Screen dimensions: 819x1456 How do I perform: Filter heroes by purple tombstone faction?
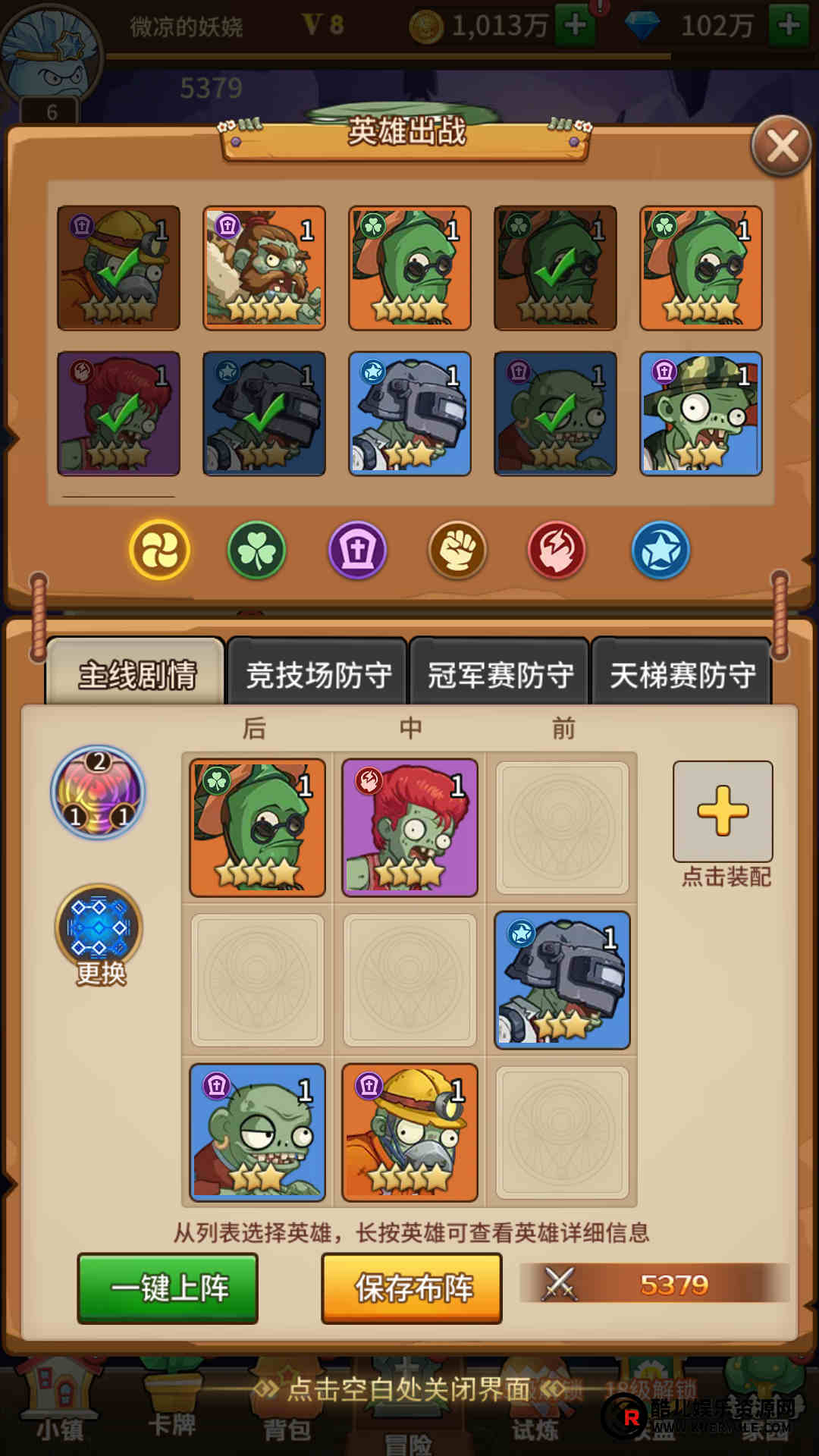click(x=357, y=550)
